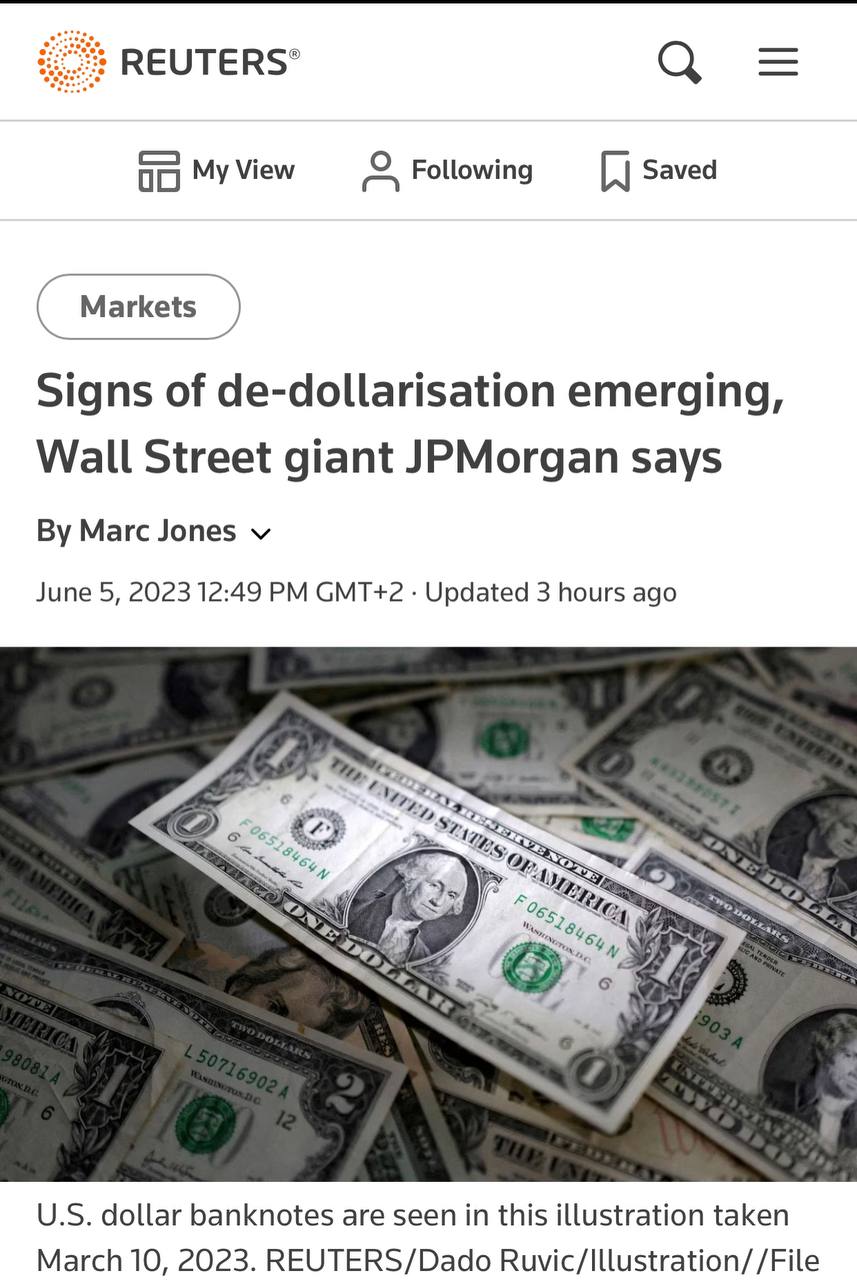Open the hamburger menu

pos(778,62)
